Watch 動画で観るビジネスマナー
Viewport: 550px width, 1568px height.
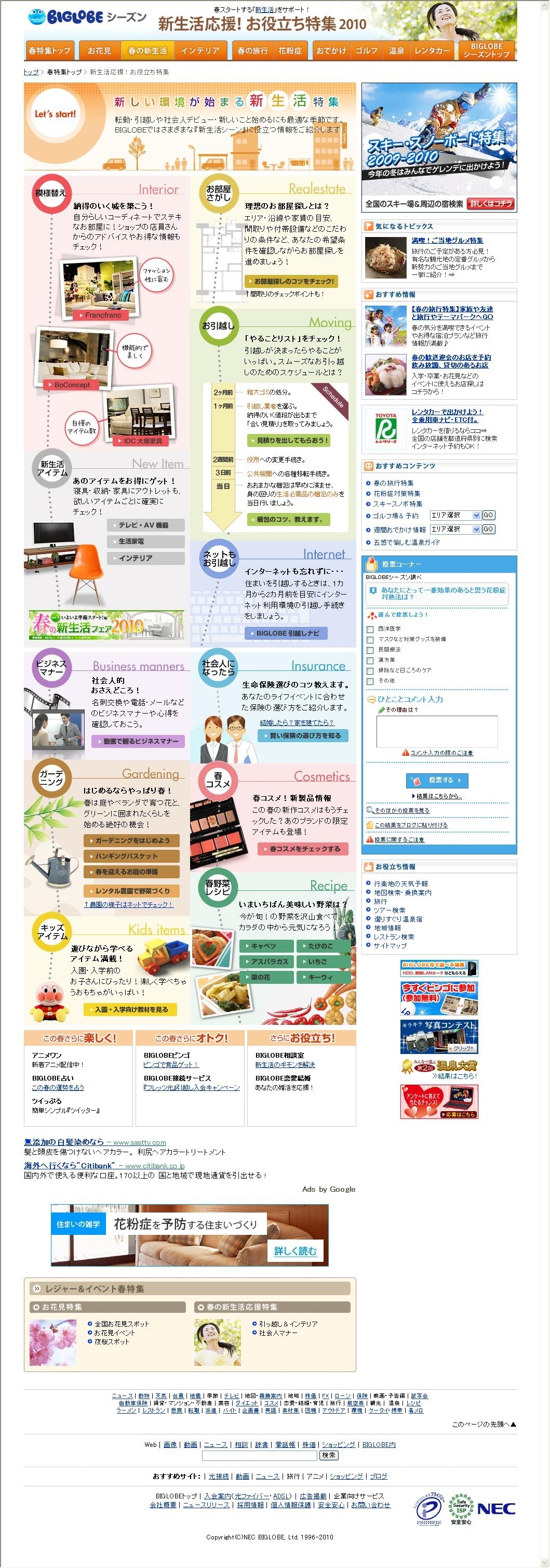[x=138, y=741]
